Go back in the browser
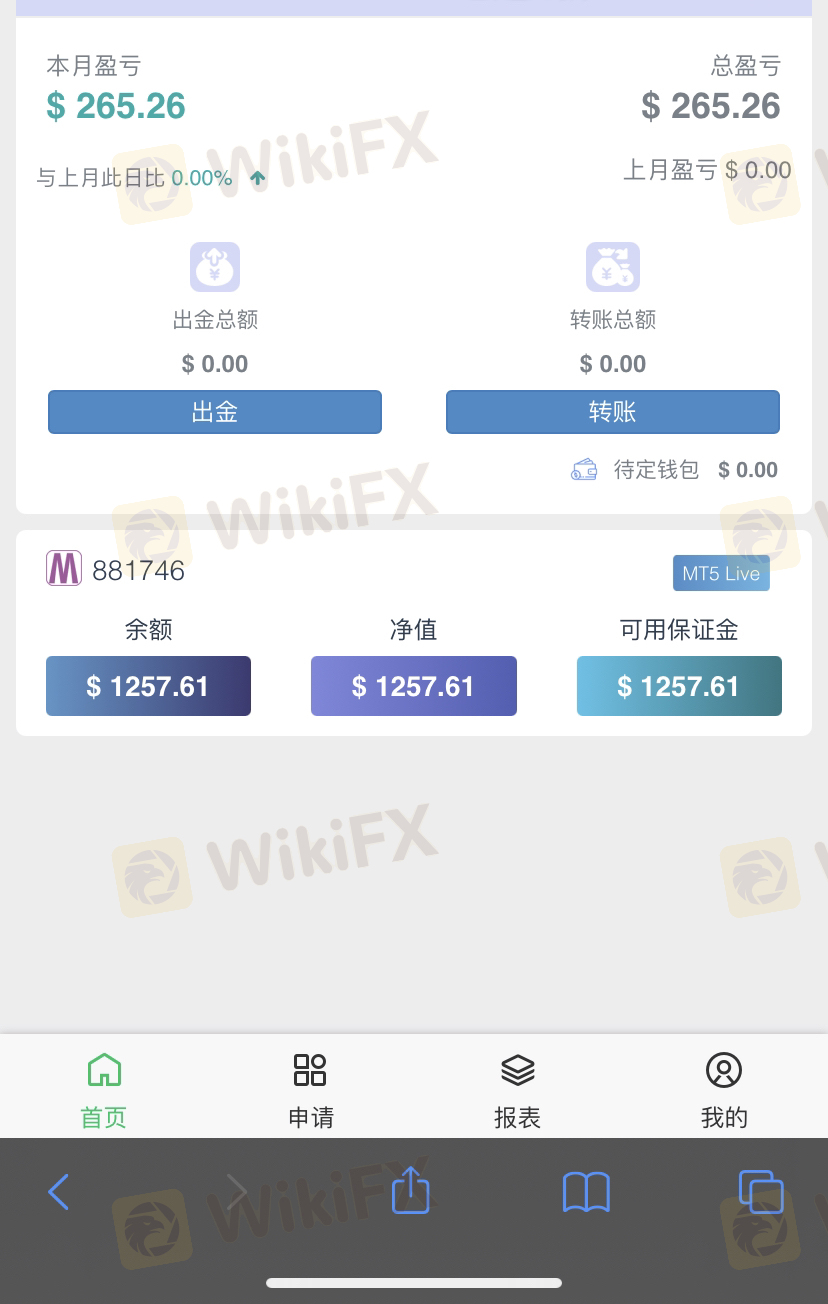828x1304 pixels. click(59, 1192)
